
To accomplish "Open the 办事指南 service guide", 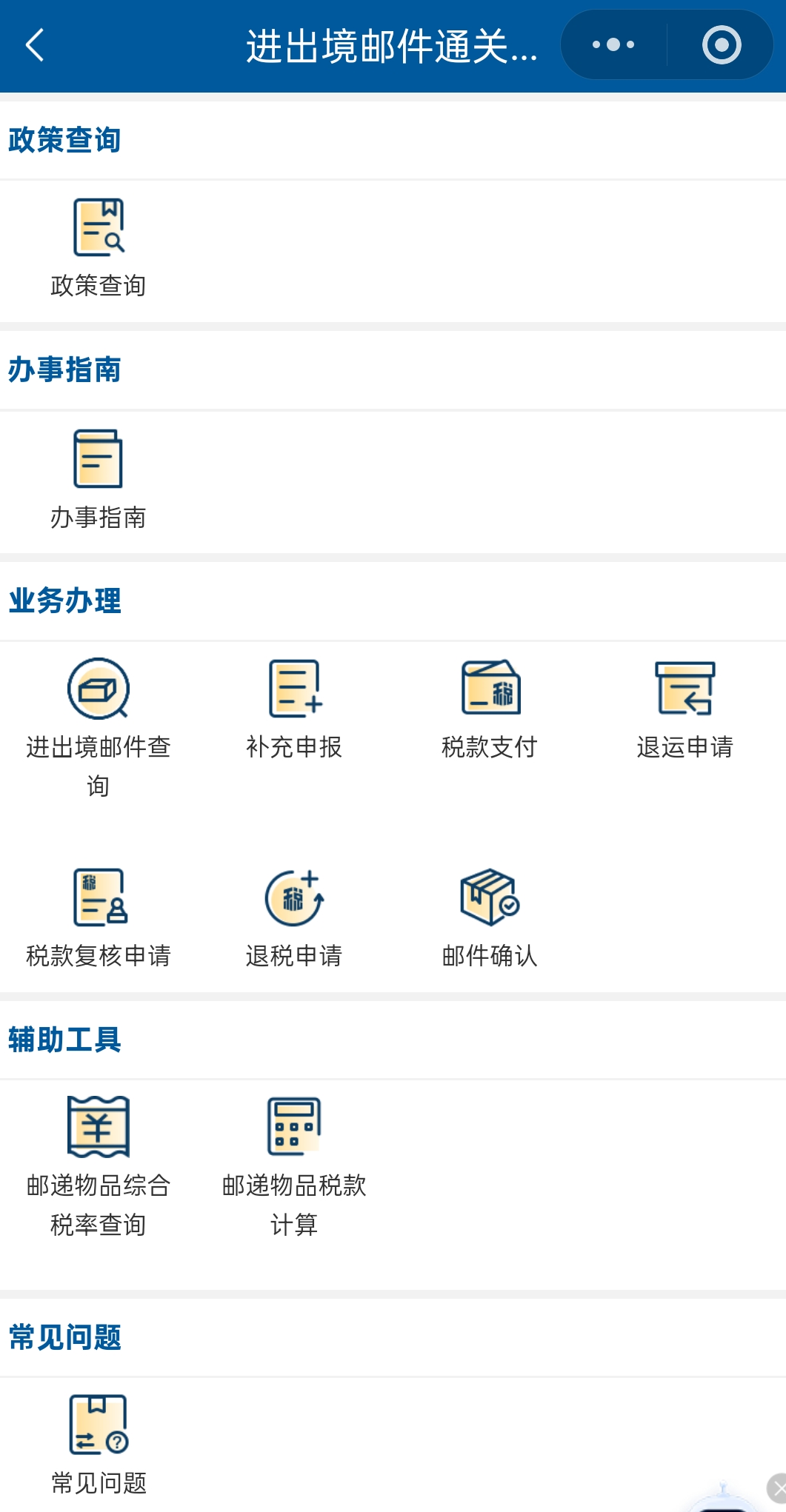I will coord(99,479).
